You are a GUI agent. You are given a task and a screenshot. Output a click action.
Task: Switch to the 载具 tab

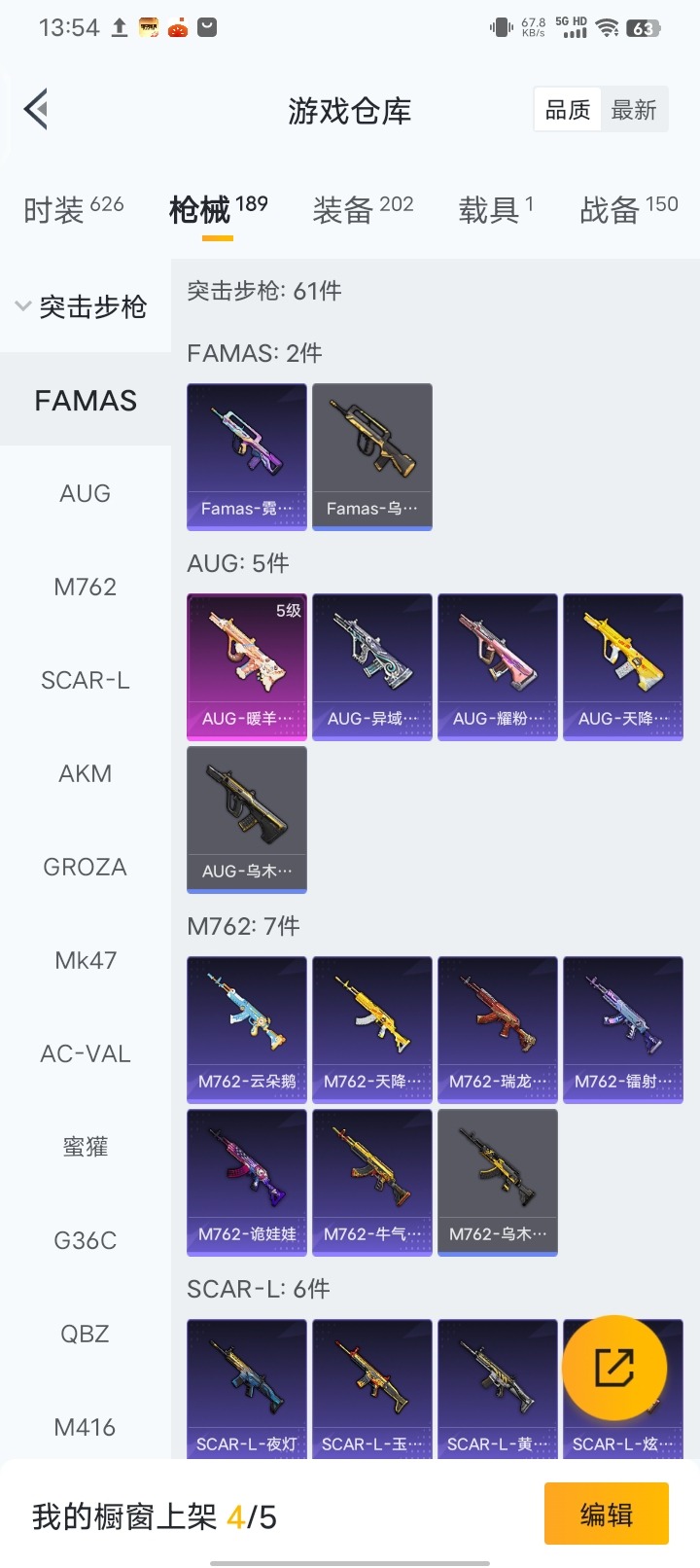pyautogui.click(x=496, y=209)
